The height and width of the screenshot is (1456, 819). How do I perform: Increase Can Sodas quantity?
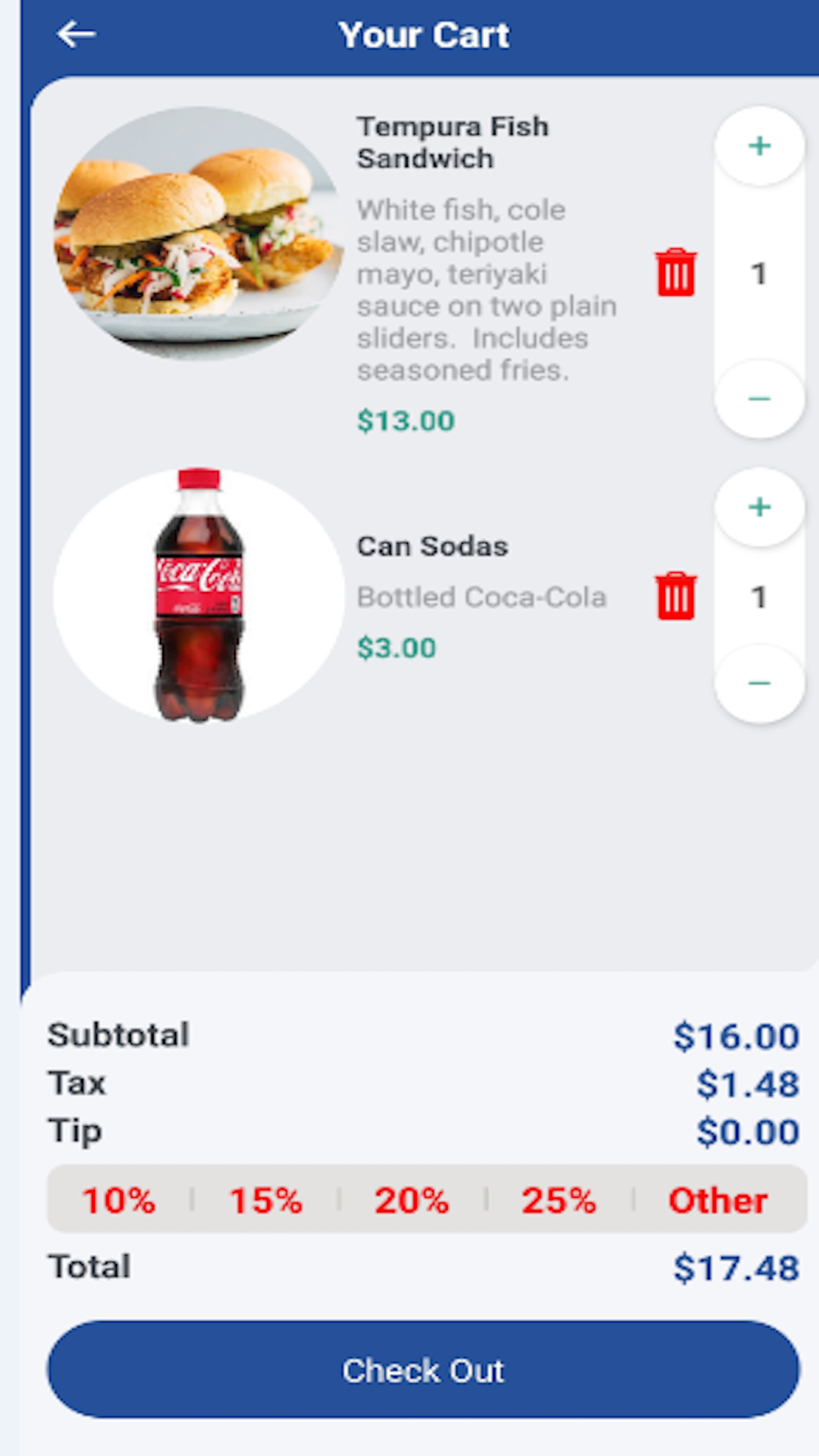(759, 507)
